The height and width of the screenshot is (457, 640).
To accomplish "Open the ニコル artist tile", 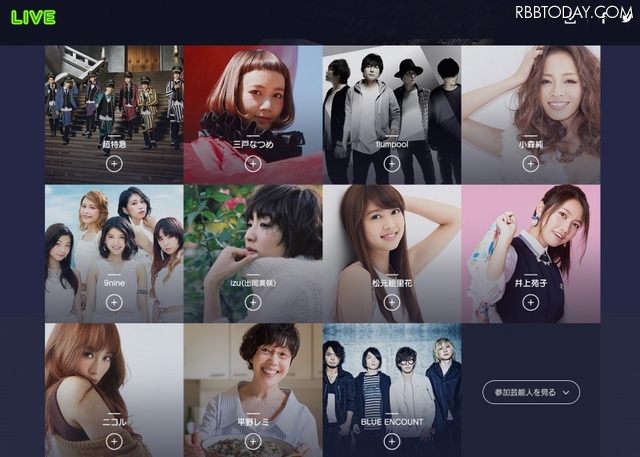I will (x=114, y=390).
